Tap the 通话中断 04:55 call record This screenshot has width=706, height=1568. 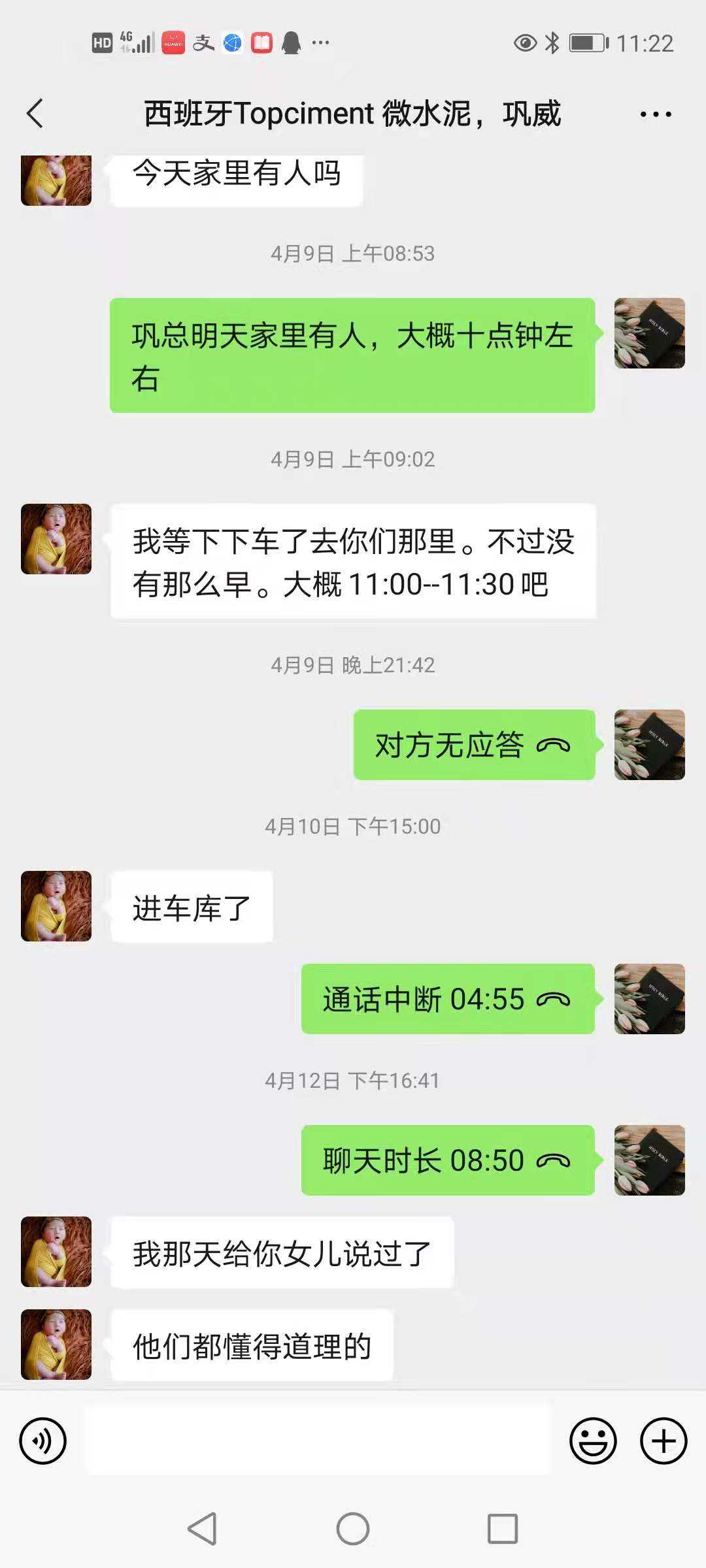[447, 999]
